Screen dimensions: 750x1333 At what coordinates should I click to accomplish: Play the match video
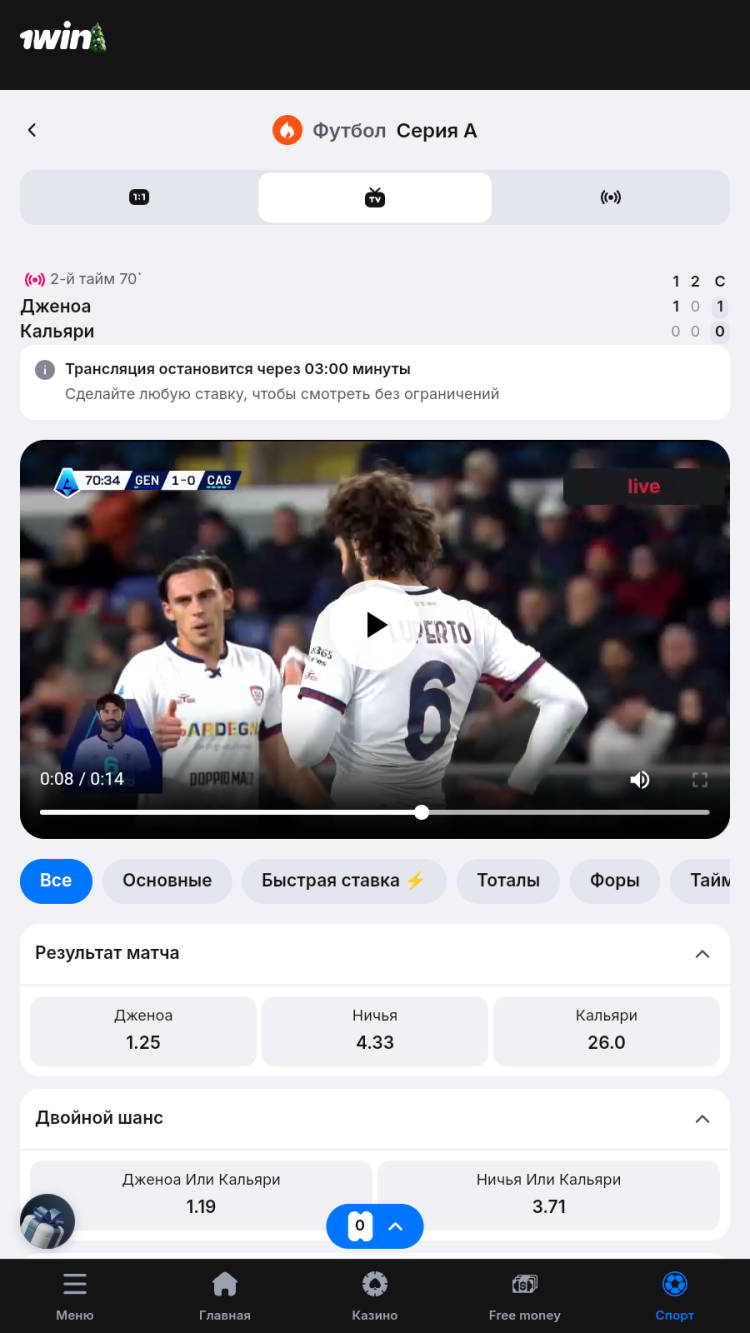coord(375,625)
